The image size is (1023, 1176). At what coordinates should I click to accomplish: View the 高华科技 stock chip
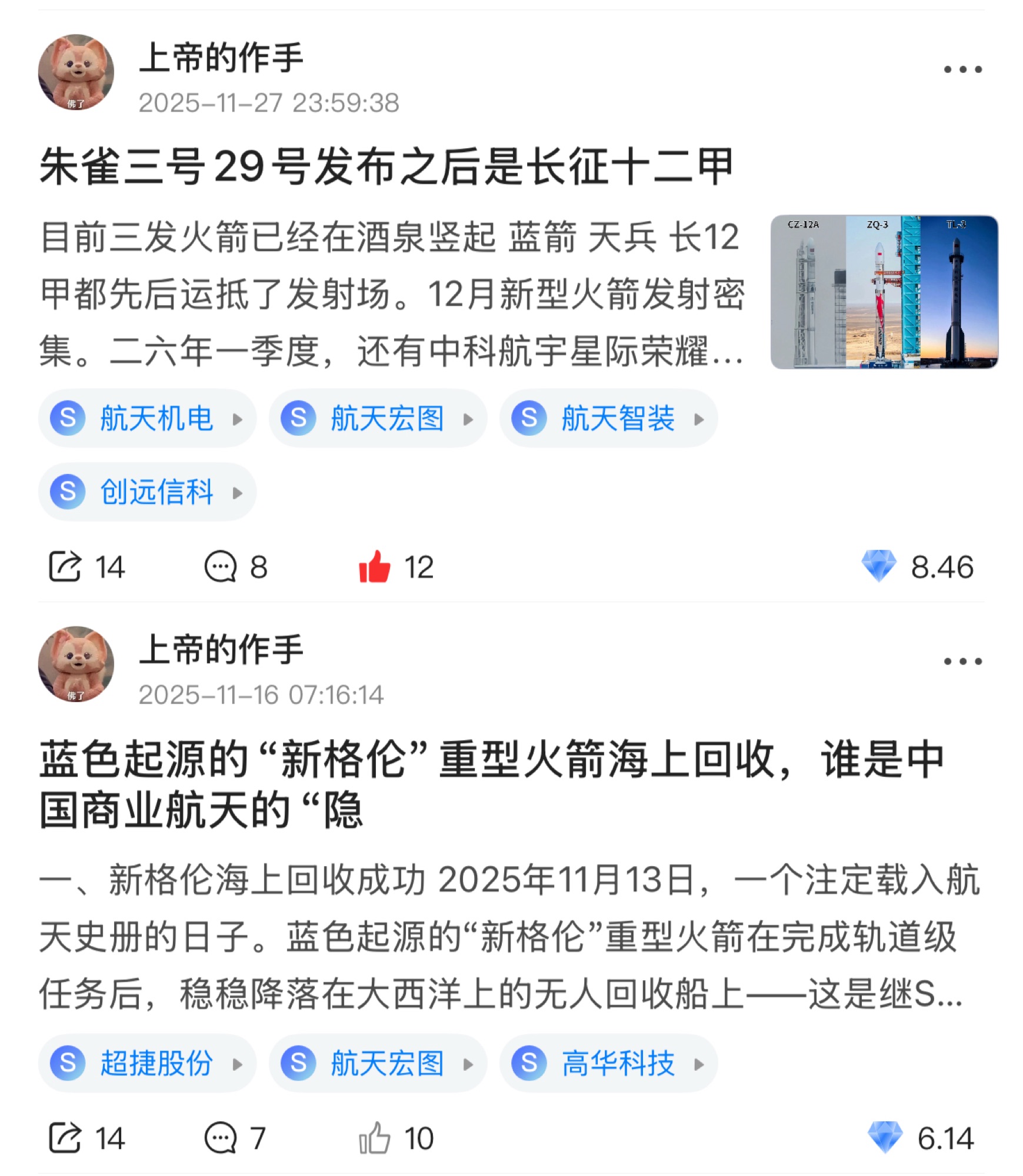(608, 1064)
